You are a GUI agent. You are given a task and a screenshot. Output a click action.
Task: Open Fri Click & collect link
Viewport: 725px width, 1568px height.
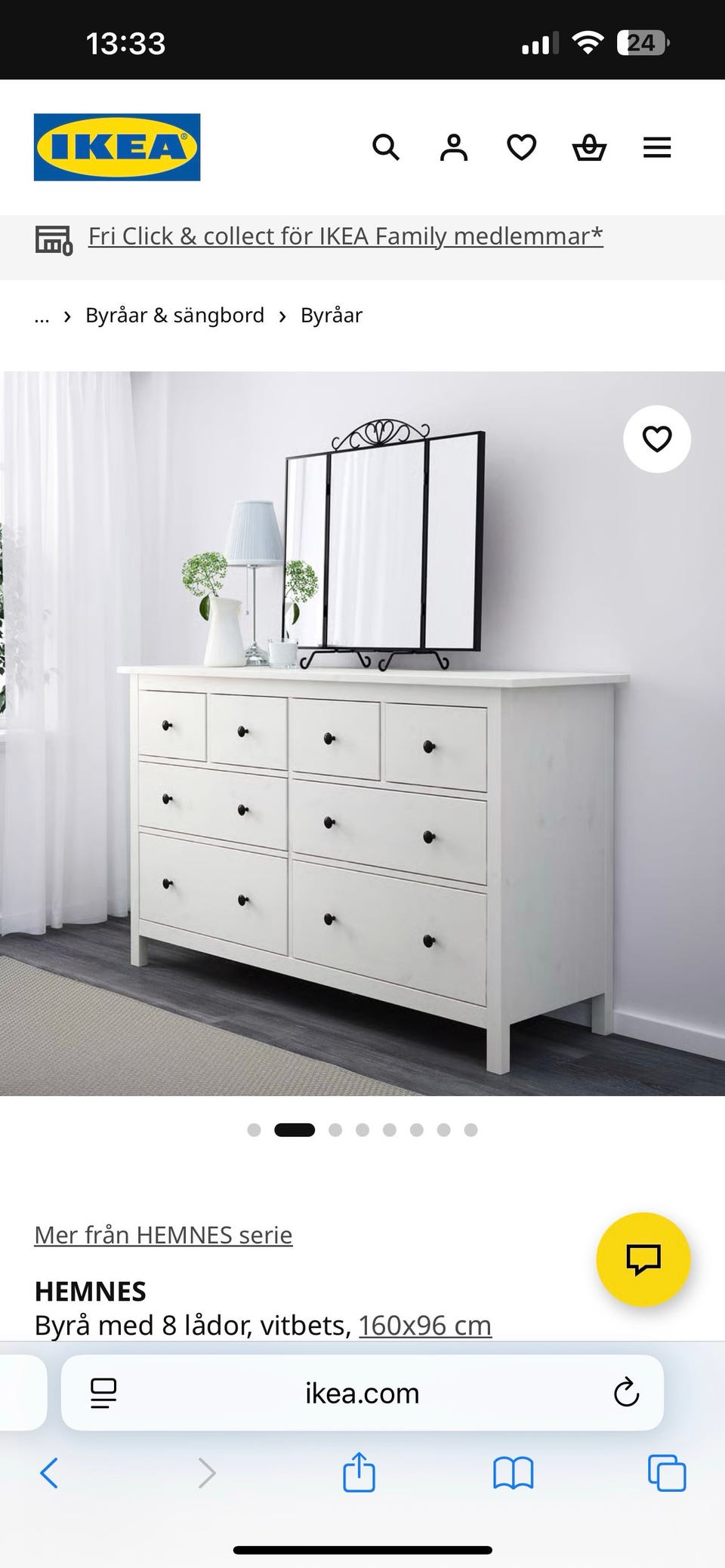[345, 236]
